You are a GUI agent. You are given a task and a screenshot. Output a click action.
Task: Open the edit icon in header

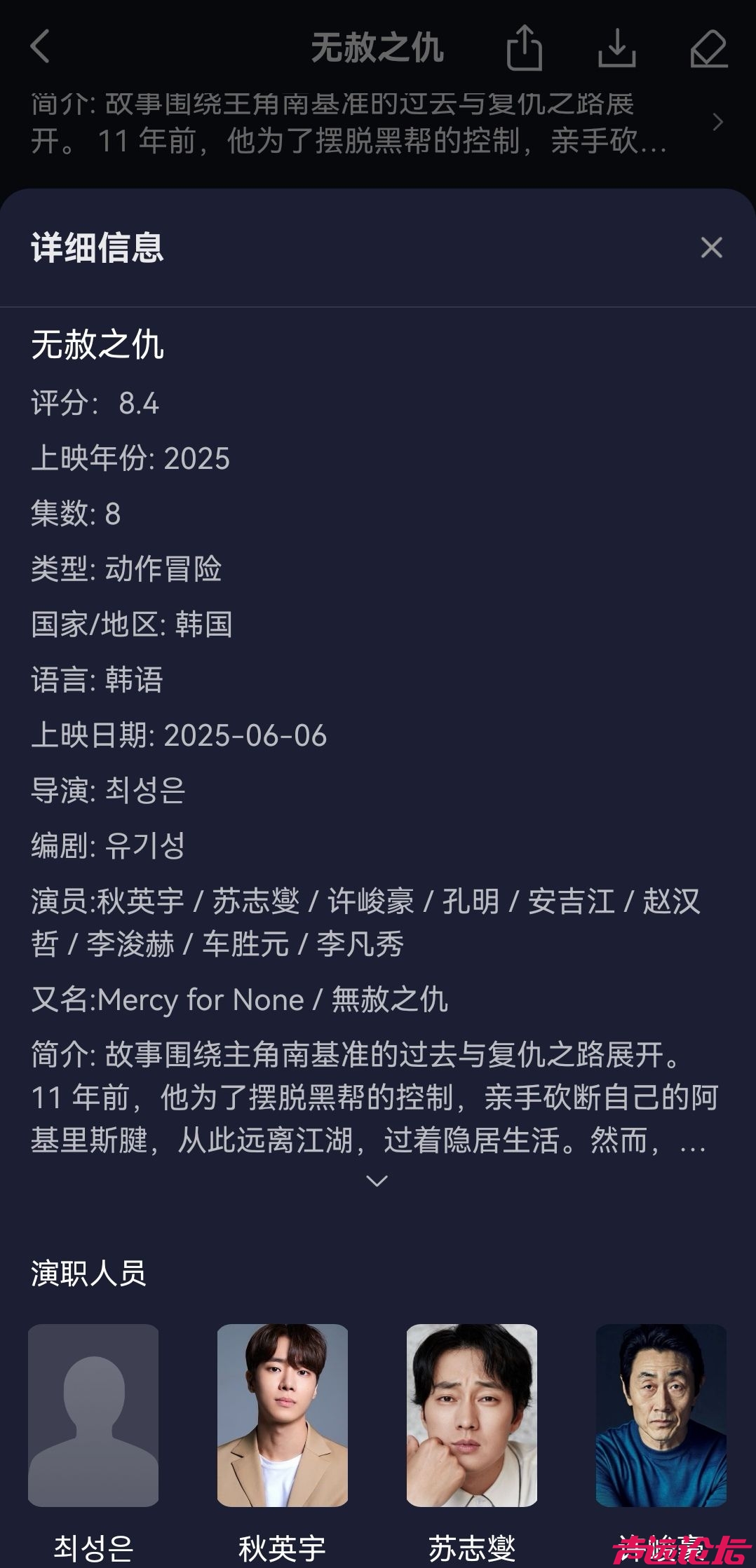click(708, 48)
